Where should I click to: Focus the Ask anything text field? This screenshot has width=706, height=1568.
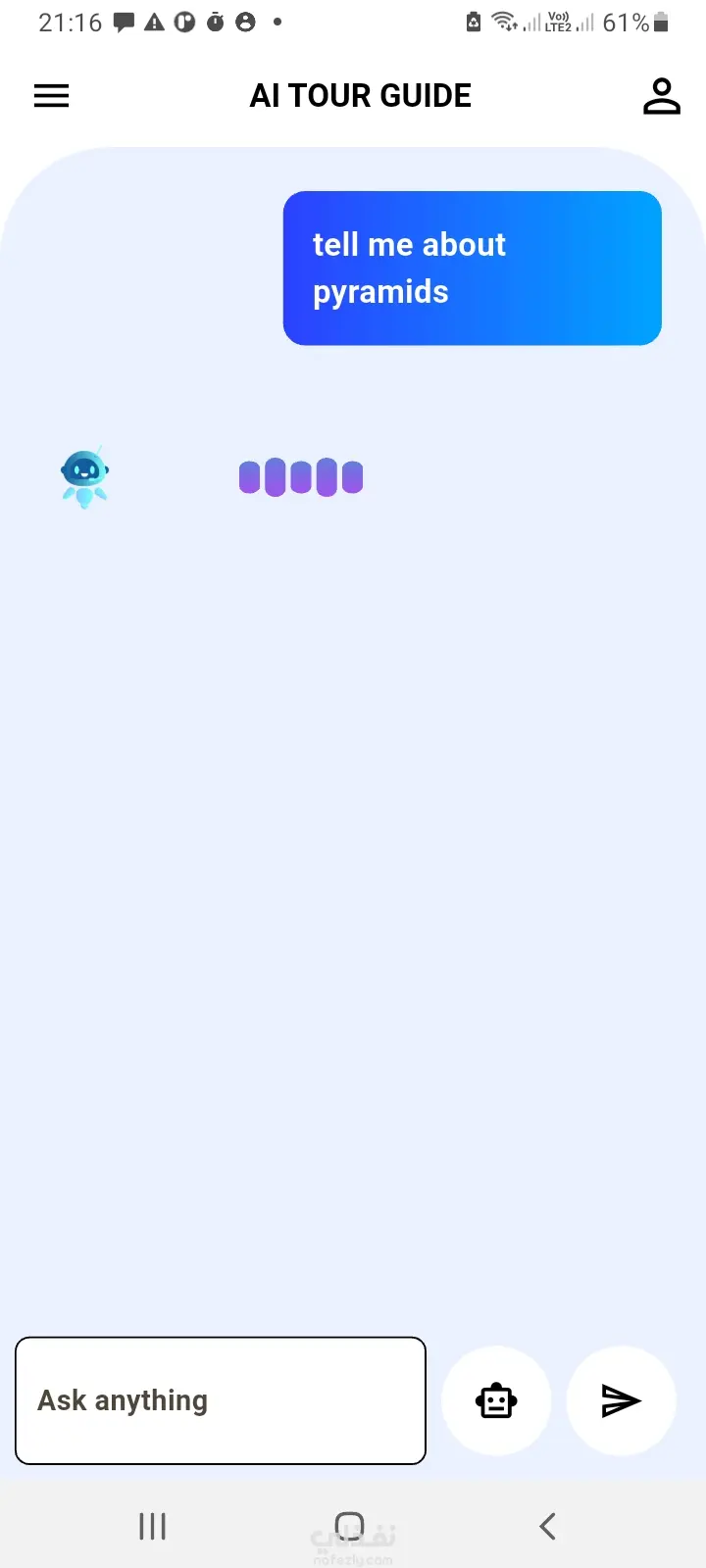(x=221, y=1400)
